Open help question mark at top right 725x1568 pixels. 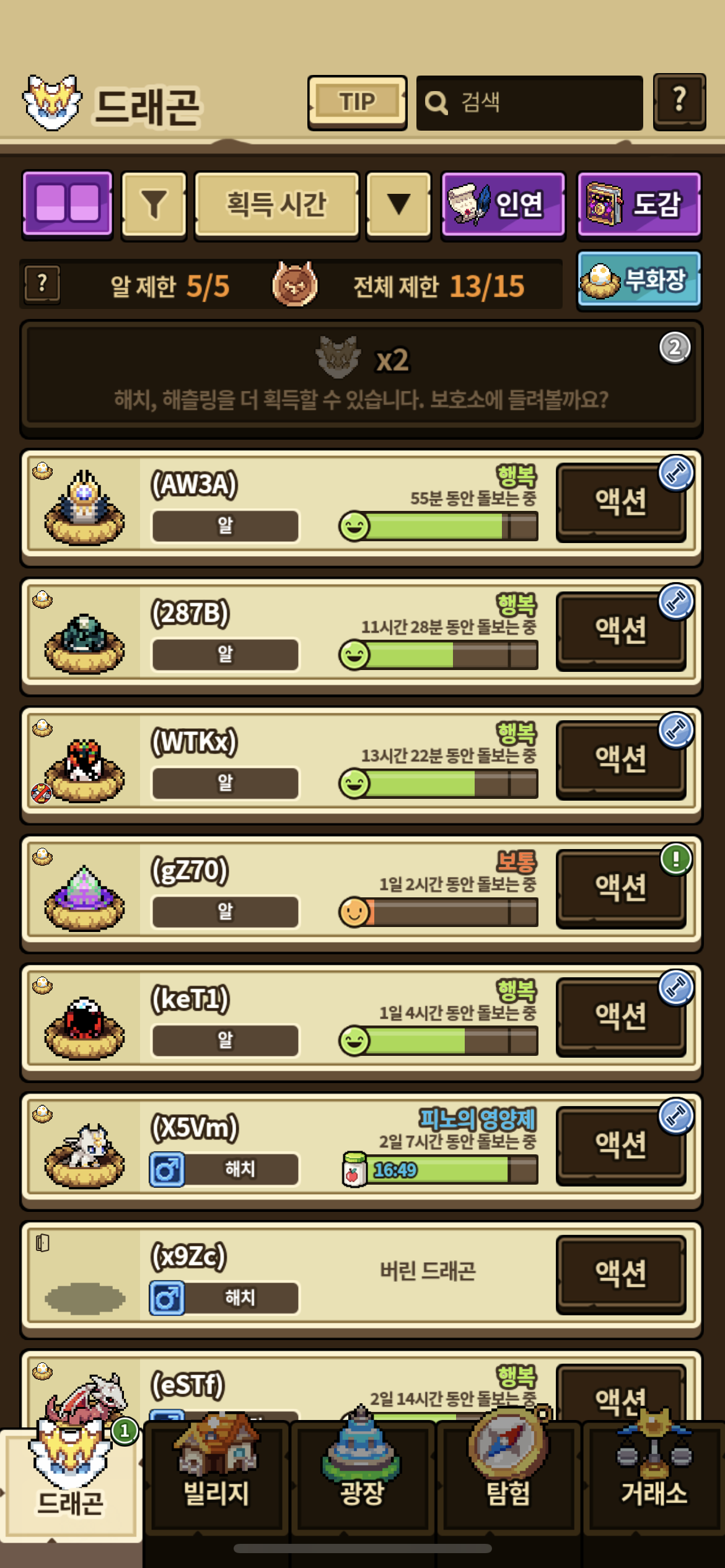pos(679,102)
